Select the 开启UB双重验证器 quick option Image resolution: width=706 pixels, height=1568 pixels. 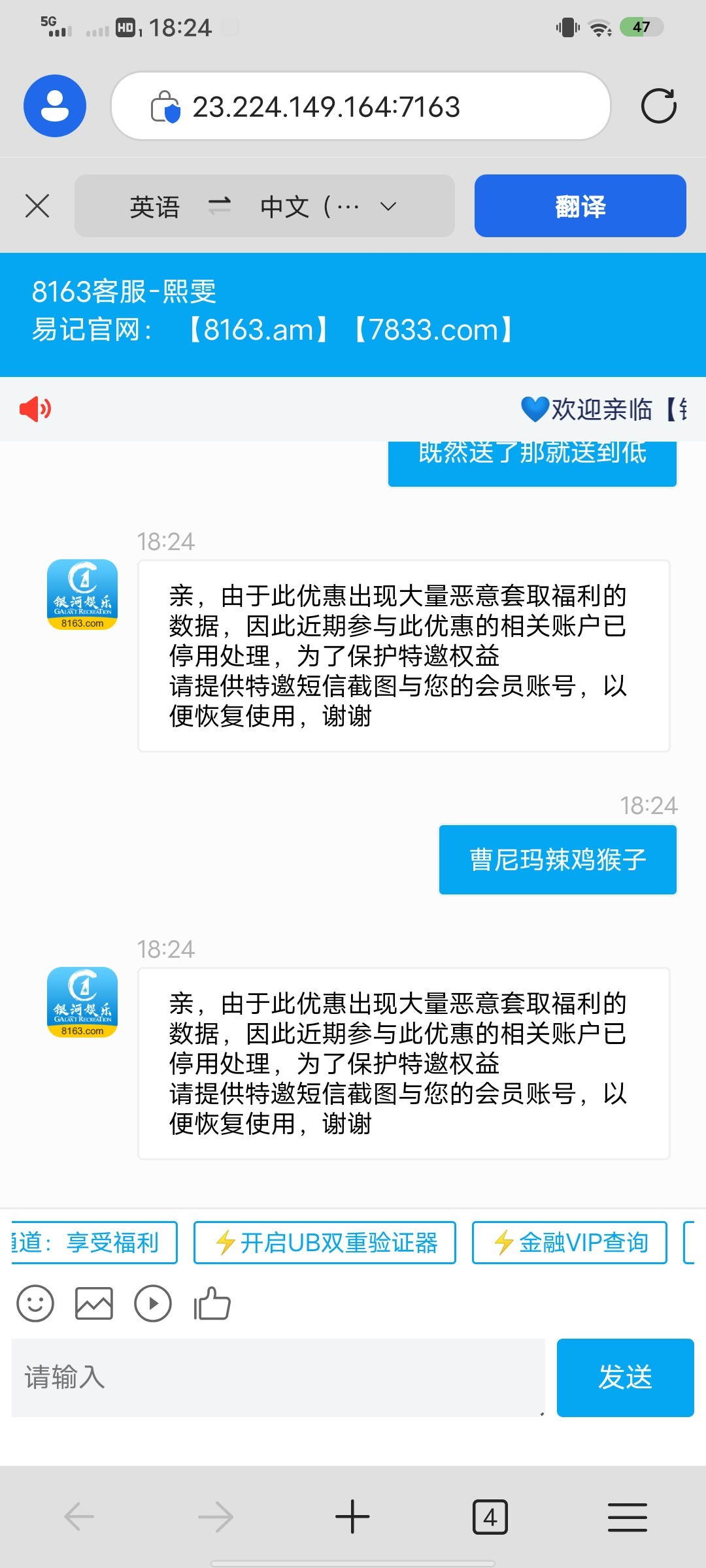pos(325,1243)
